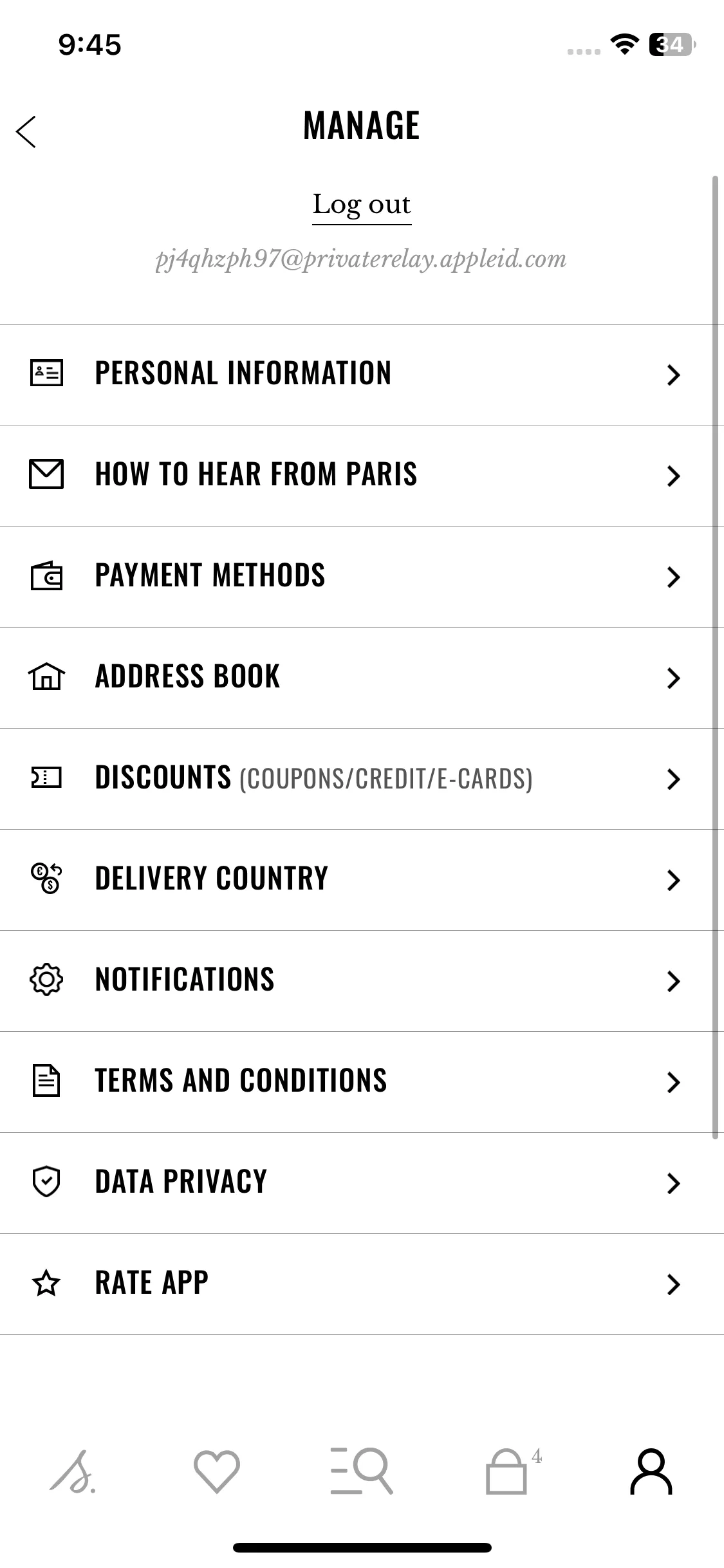
Task: Open Notifications settings
Action: click(362, 980)
